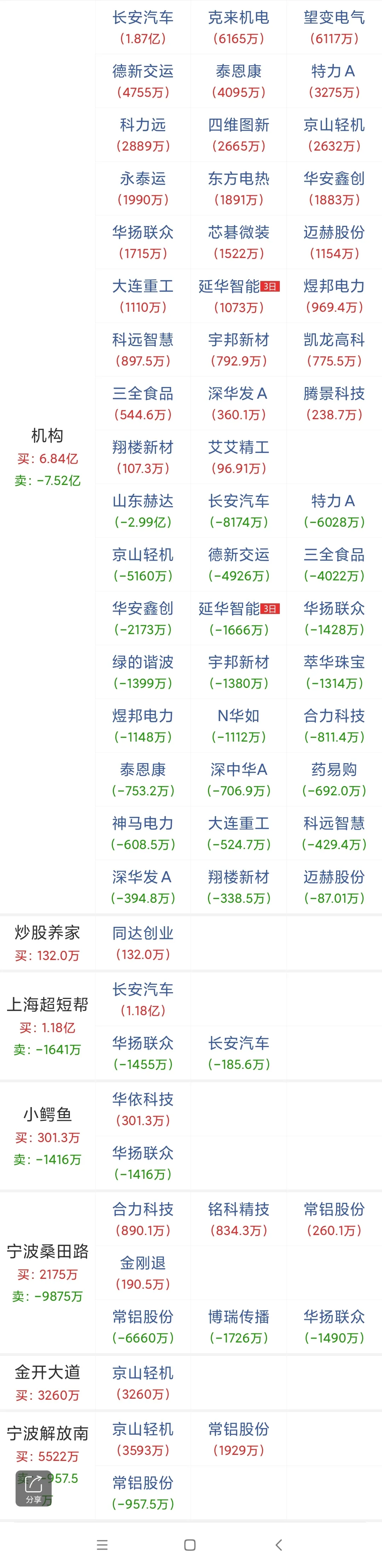View 华依科技 bought by 小鳄鱼
This screenshot has width=382, height=1568.
(x=143, y=1109)
